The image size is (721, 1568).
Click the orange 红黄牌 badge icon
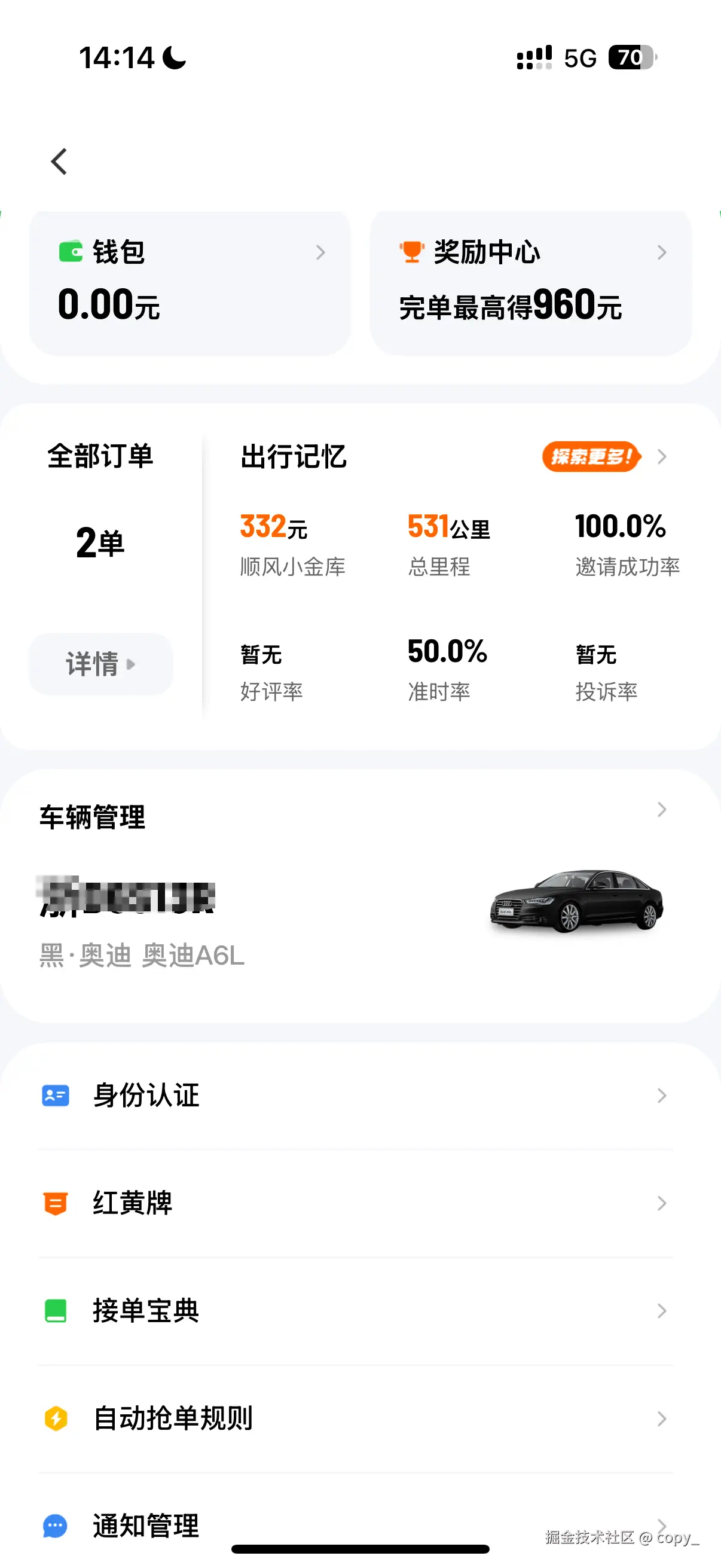point(54,1203)
